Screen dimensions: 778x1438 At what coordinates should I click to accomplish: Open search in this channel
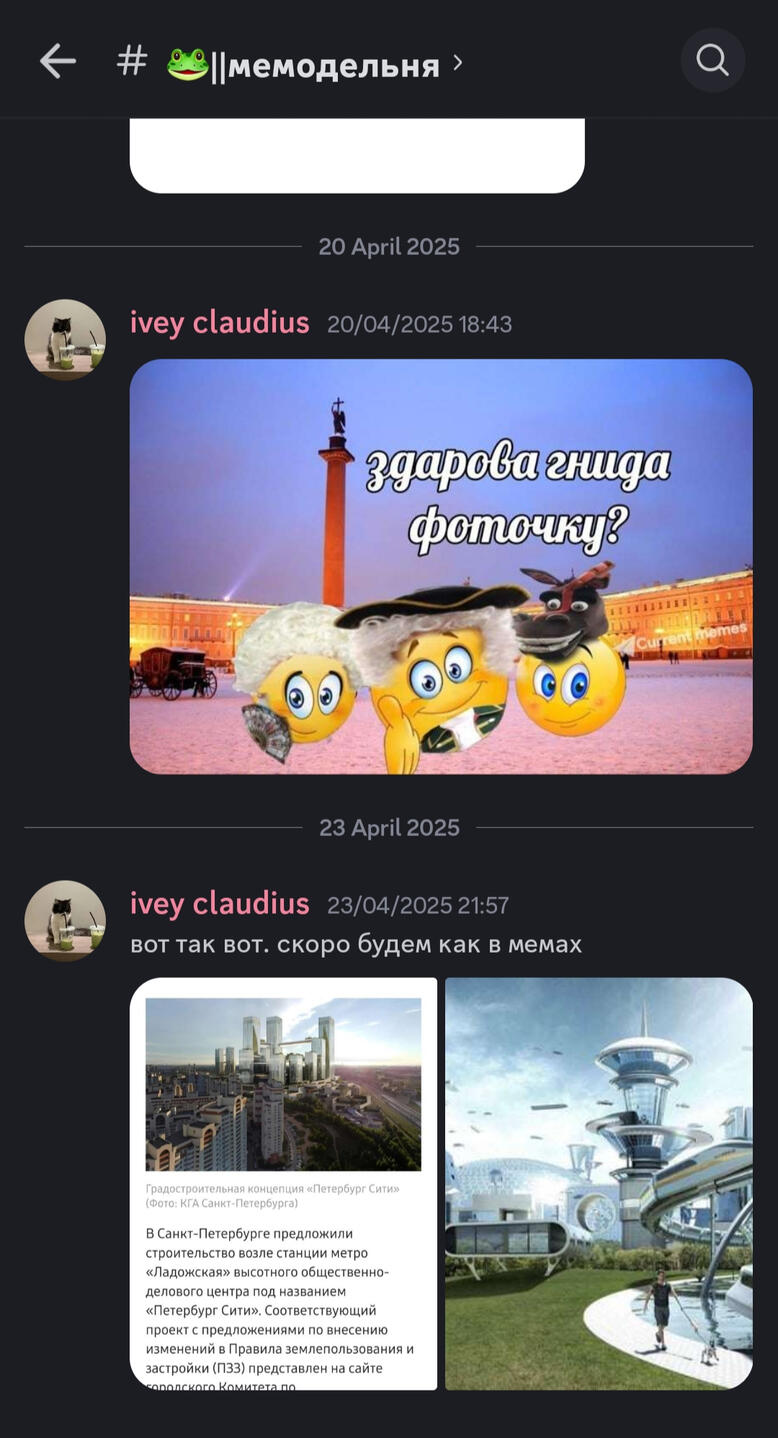(712, 61)
